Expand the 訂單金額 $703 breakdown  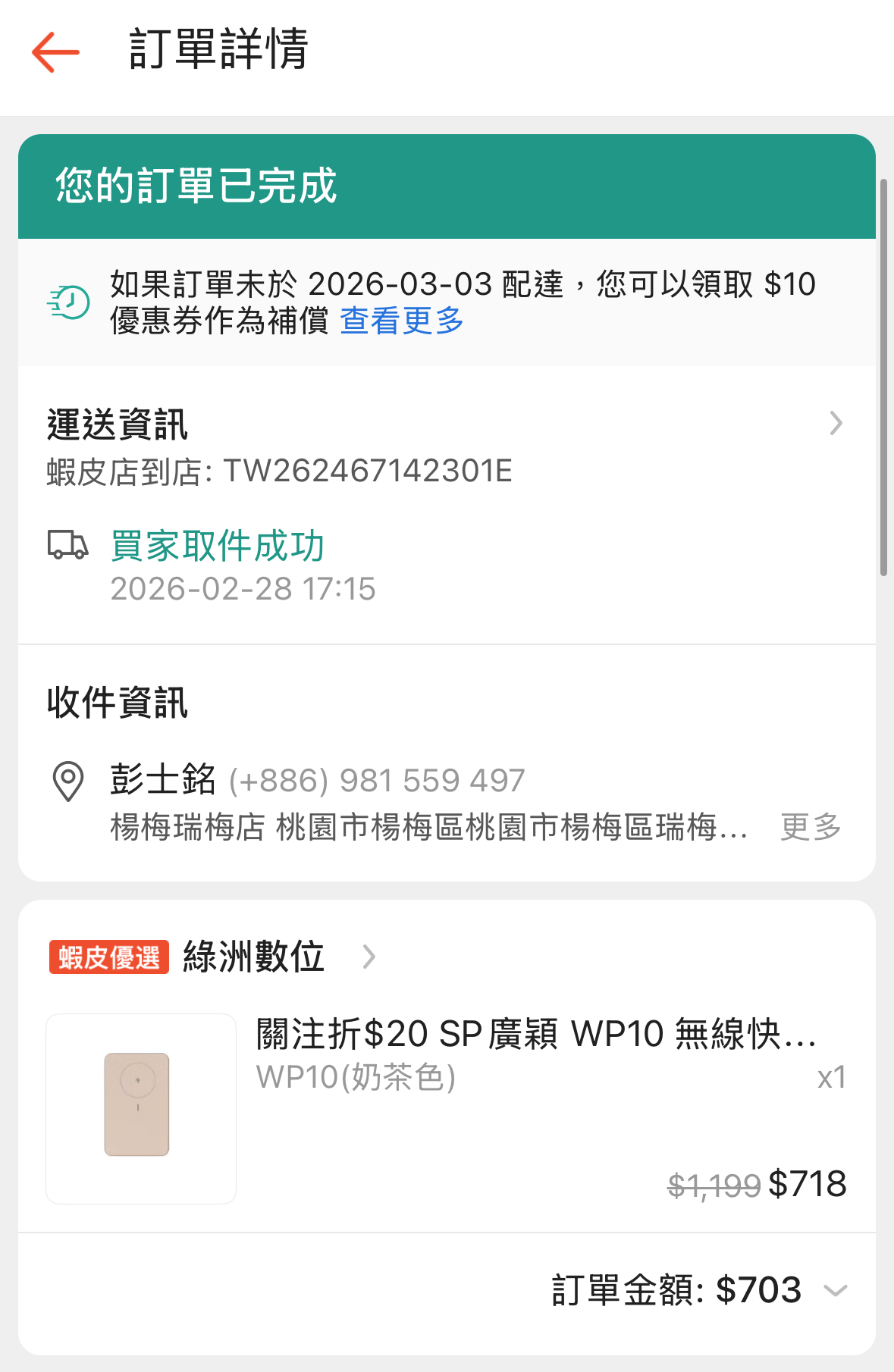pos(835,1290)
